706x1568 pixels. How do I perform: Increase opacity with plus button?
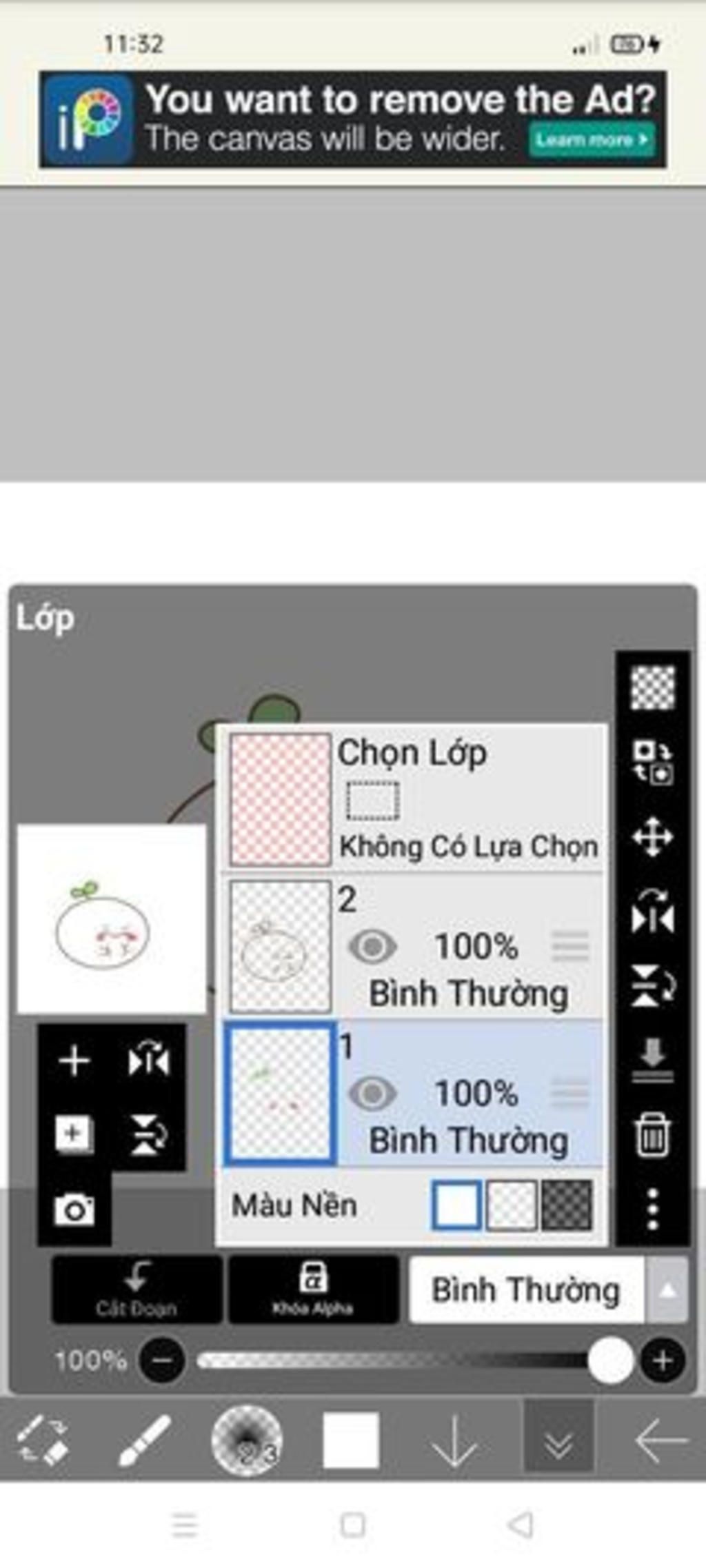pyautogui.click(x=663, y=1360)
